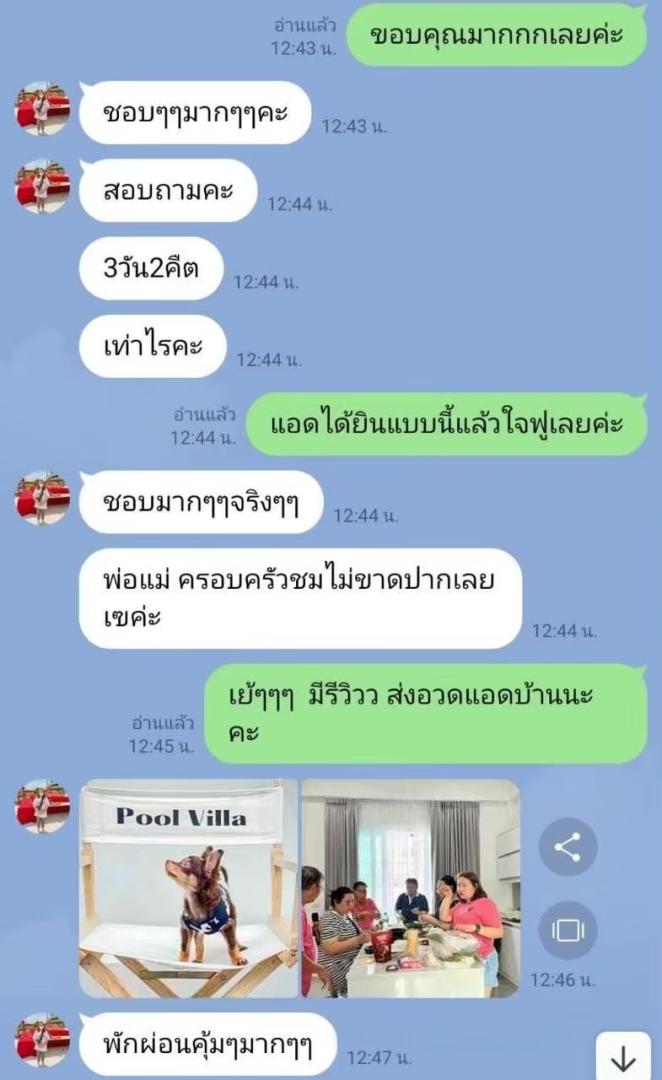Open sender's profile beside ชอบๆๆมากๆๆคะ message

pos(43,108)
